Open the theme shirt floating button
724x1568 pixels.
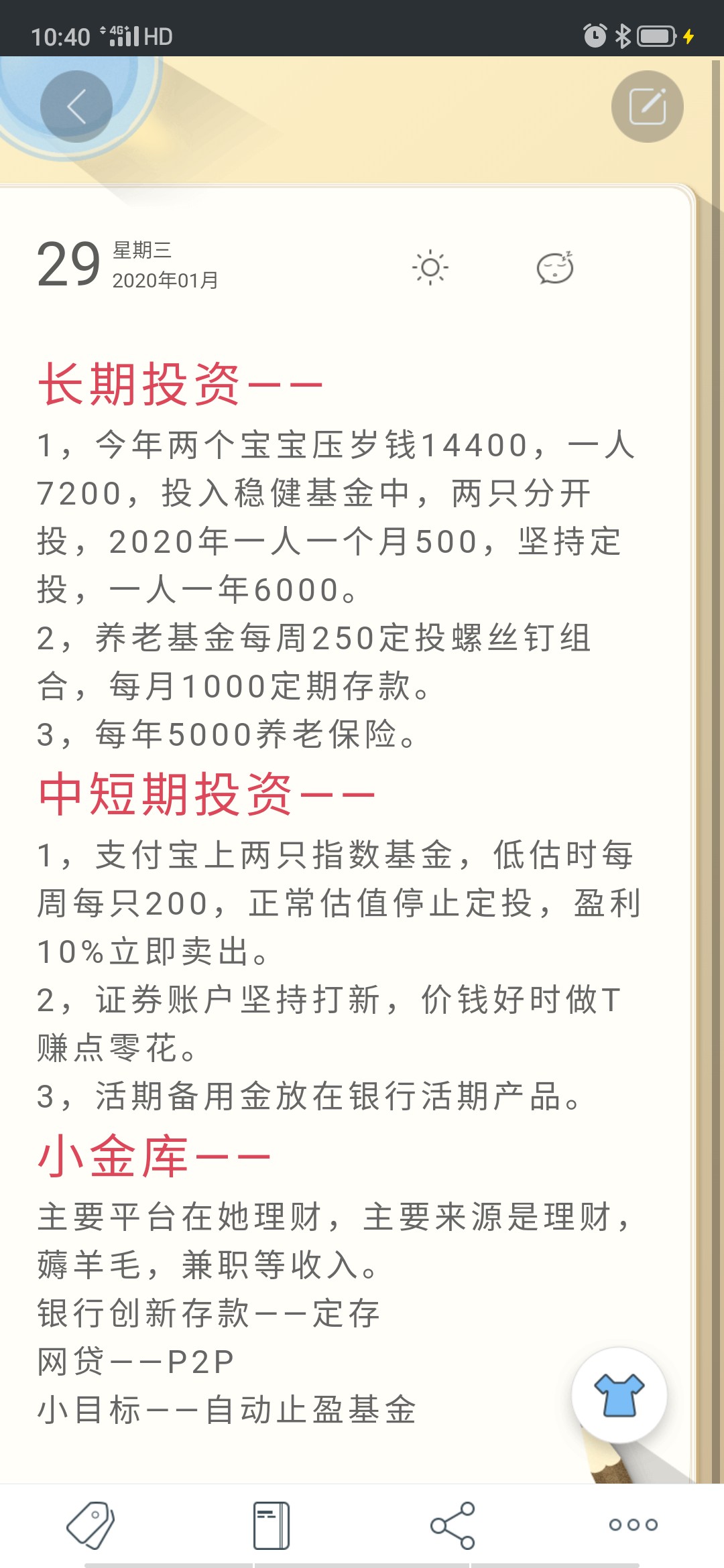(x=619, y=1394)
